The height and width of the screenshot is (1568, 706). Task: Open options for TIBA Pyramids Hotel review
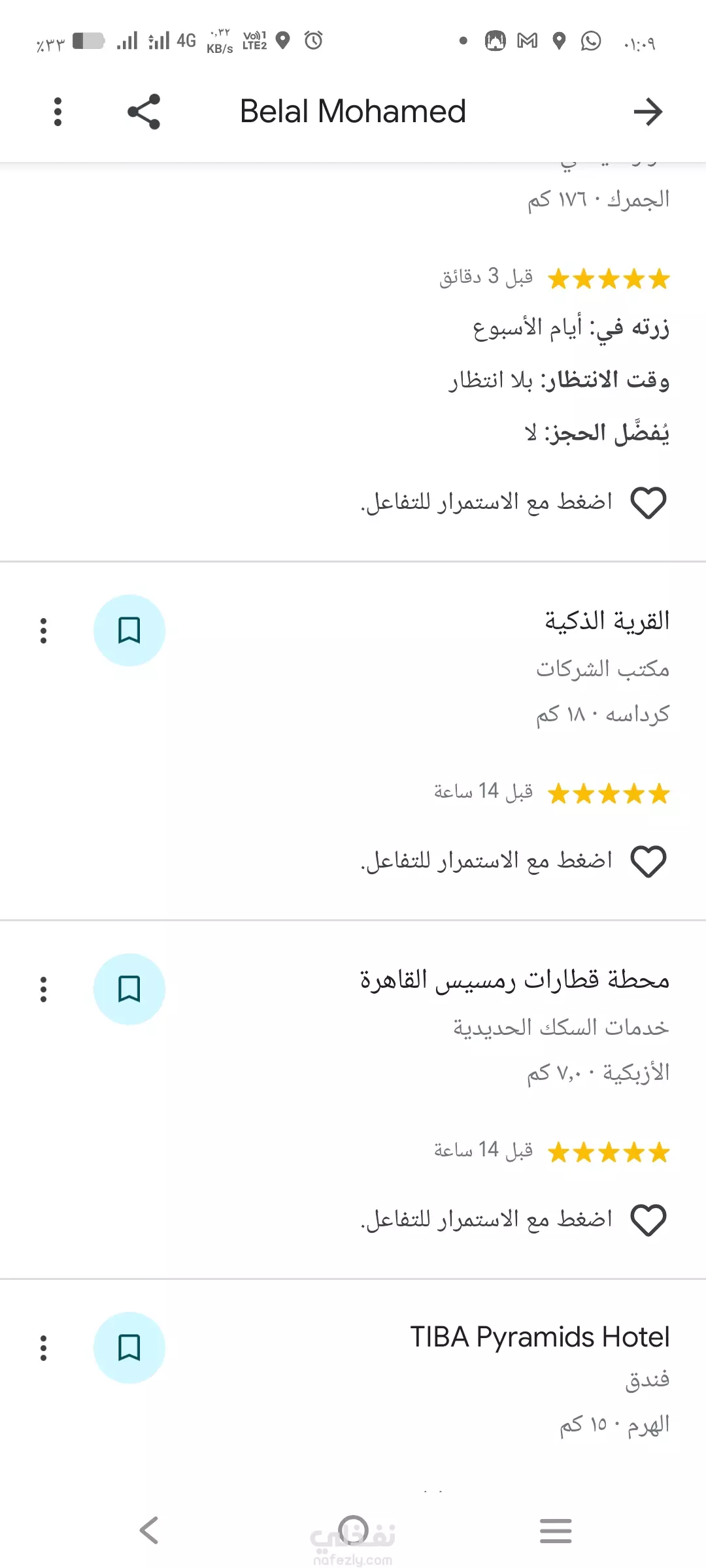[x=44, y=1348]
